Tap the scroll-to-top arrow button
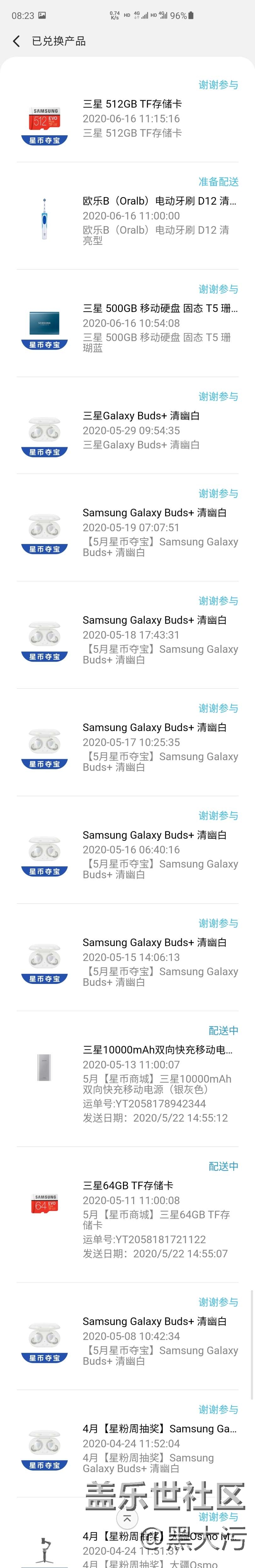255x1568 pixels. [127, 1518]
